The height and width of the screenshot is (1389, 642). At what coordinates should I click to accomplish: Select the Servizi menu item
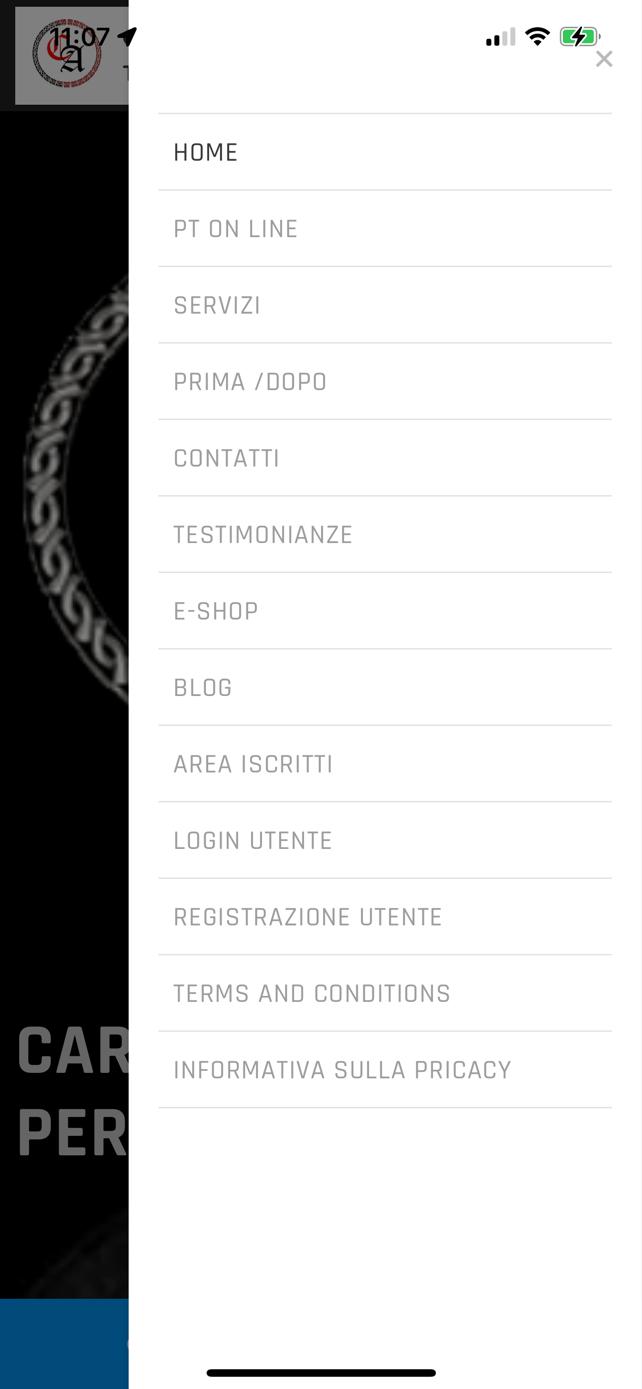385,305
